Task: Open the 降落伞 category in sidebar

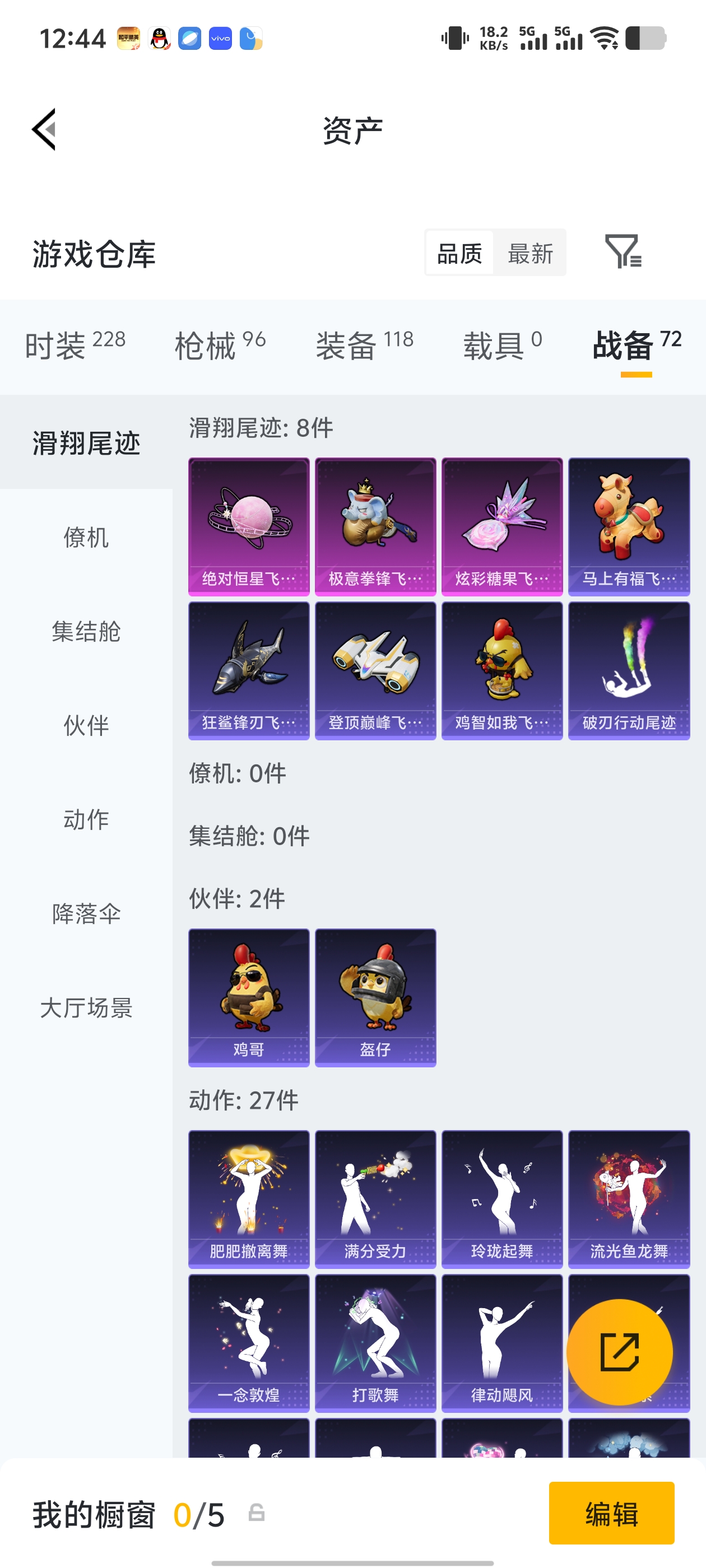Action: coord(85,914)
